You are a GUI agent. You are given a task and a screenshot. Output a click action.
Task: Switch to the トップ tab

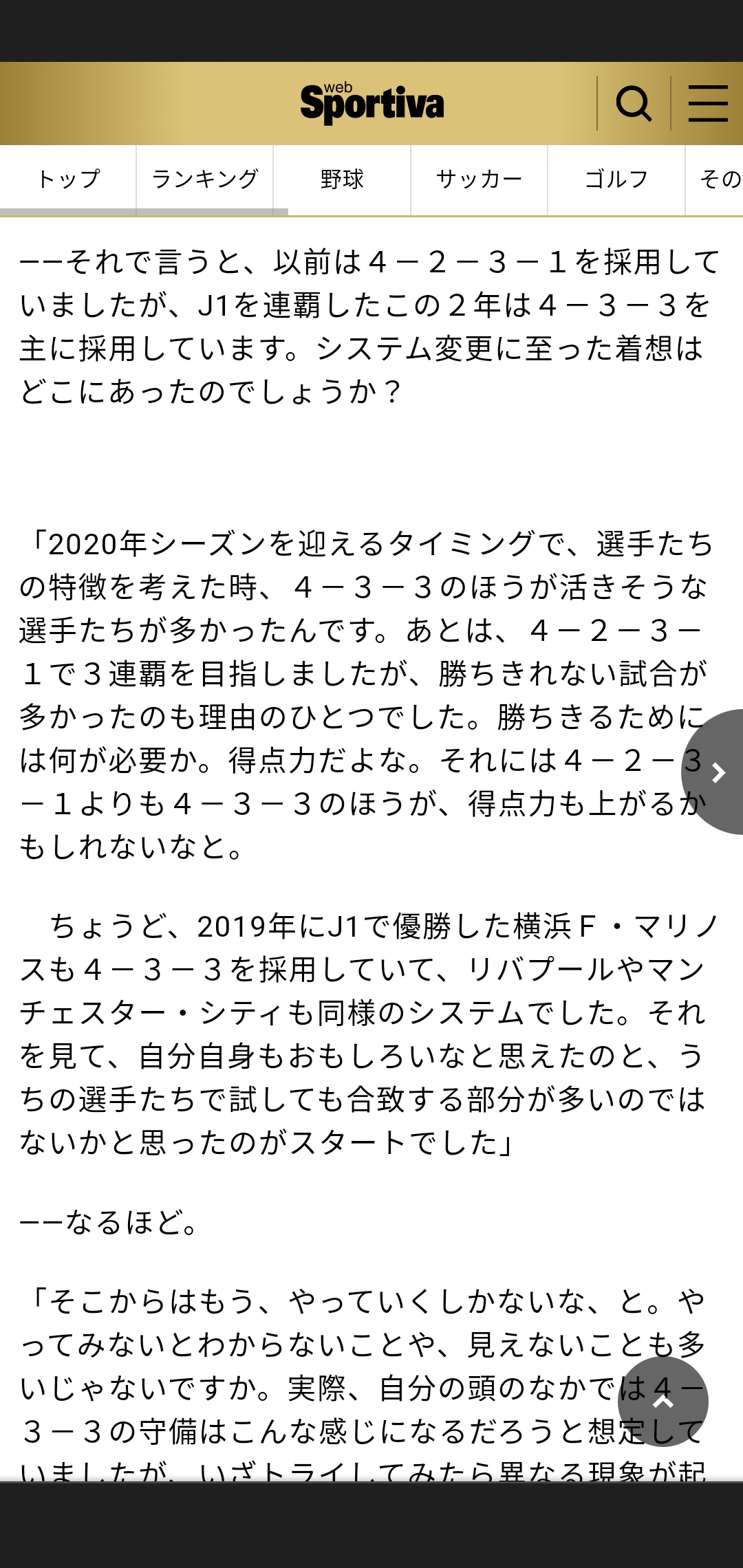pyautogui.click(x=68, y=179)
